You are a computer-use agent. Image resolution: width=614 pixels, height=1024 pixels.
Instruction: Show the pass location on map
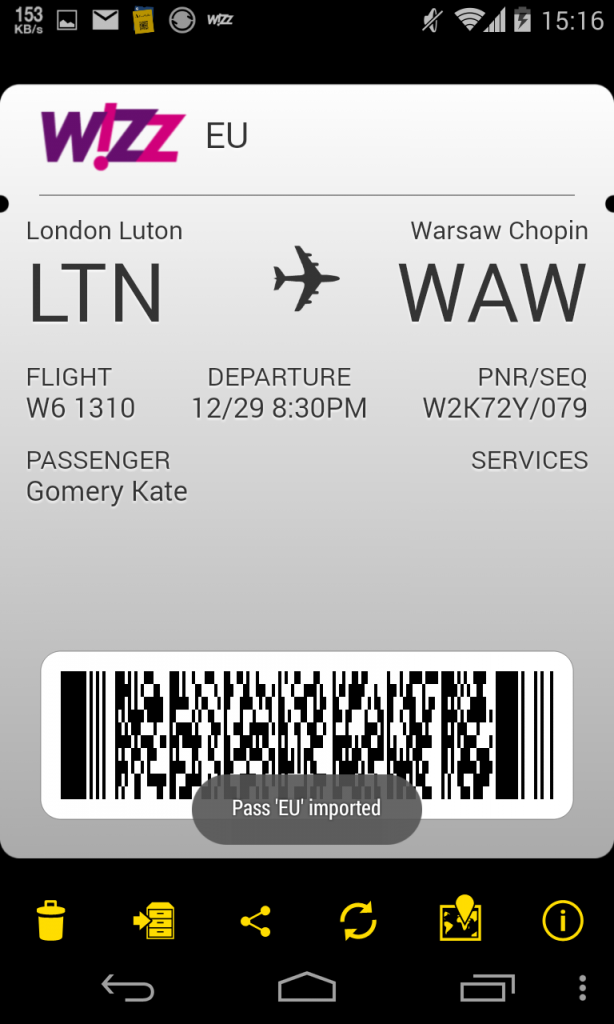[460, 920]
